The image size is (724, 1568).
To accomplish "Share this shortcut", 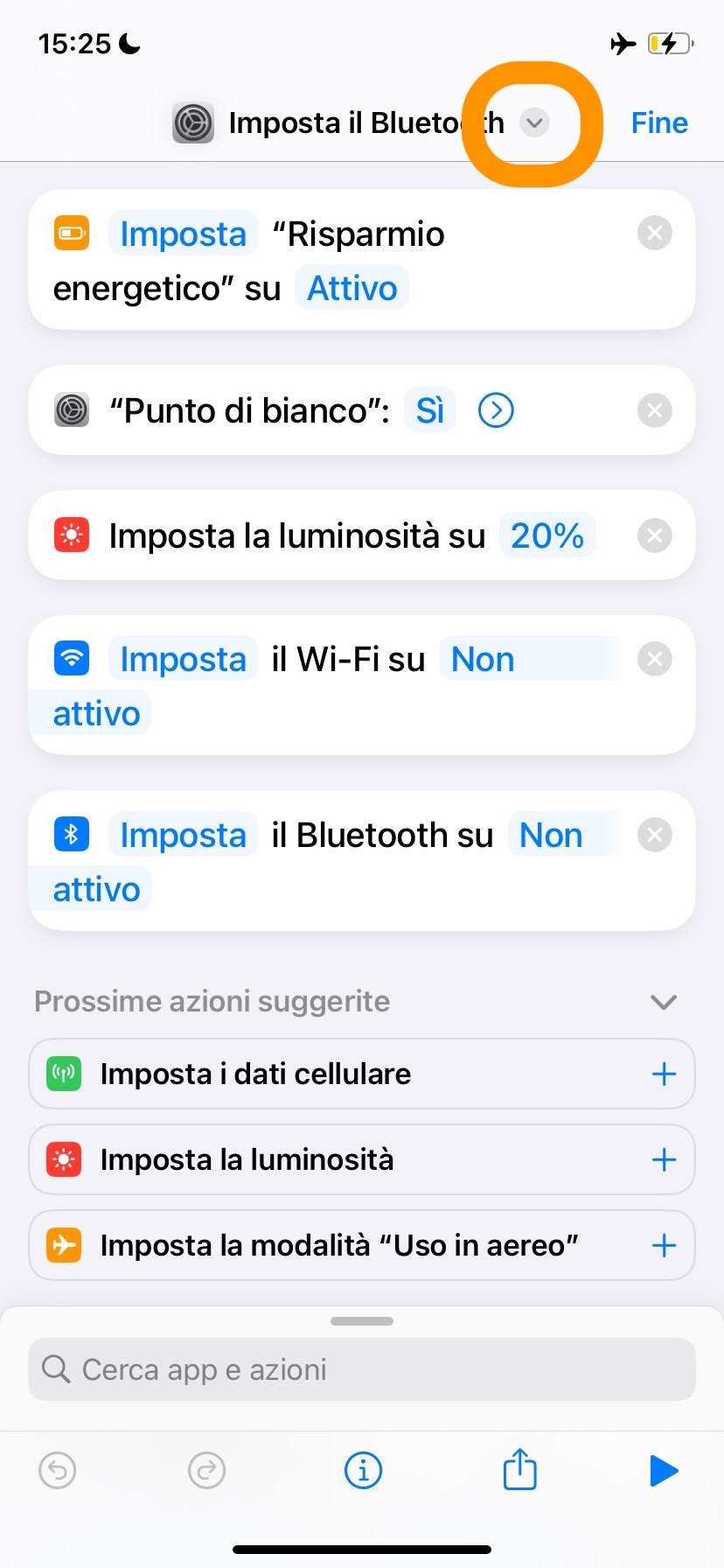I will point(519,1469).
